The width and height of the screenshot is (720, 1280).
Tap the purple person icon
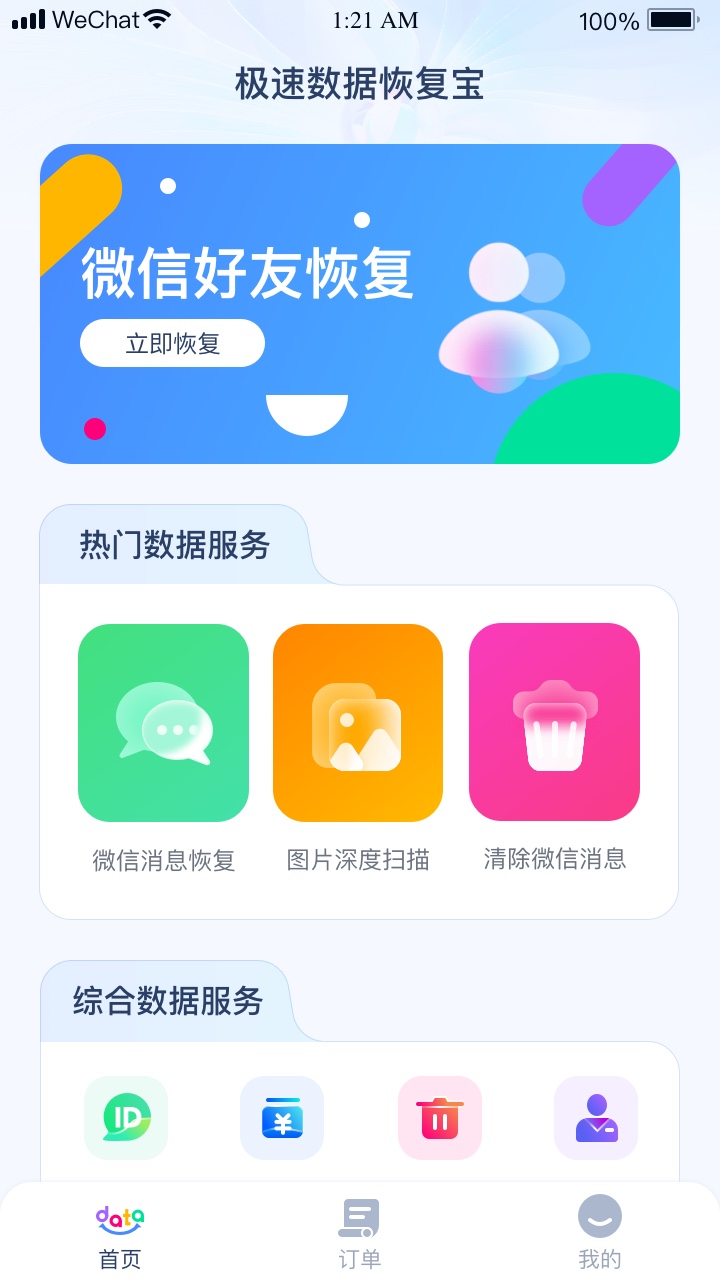point(596,1118)
